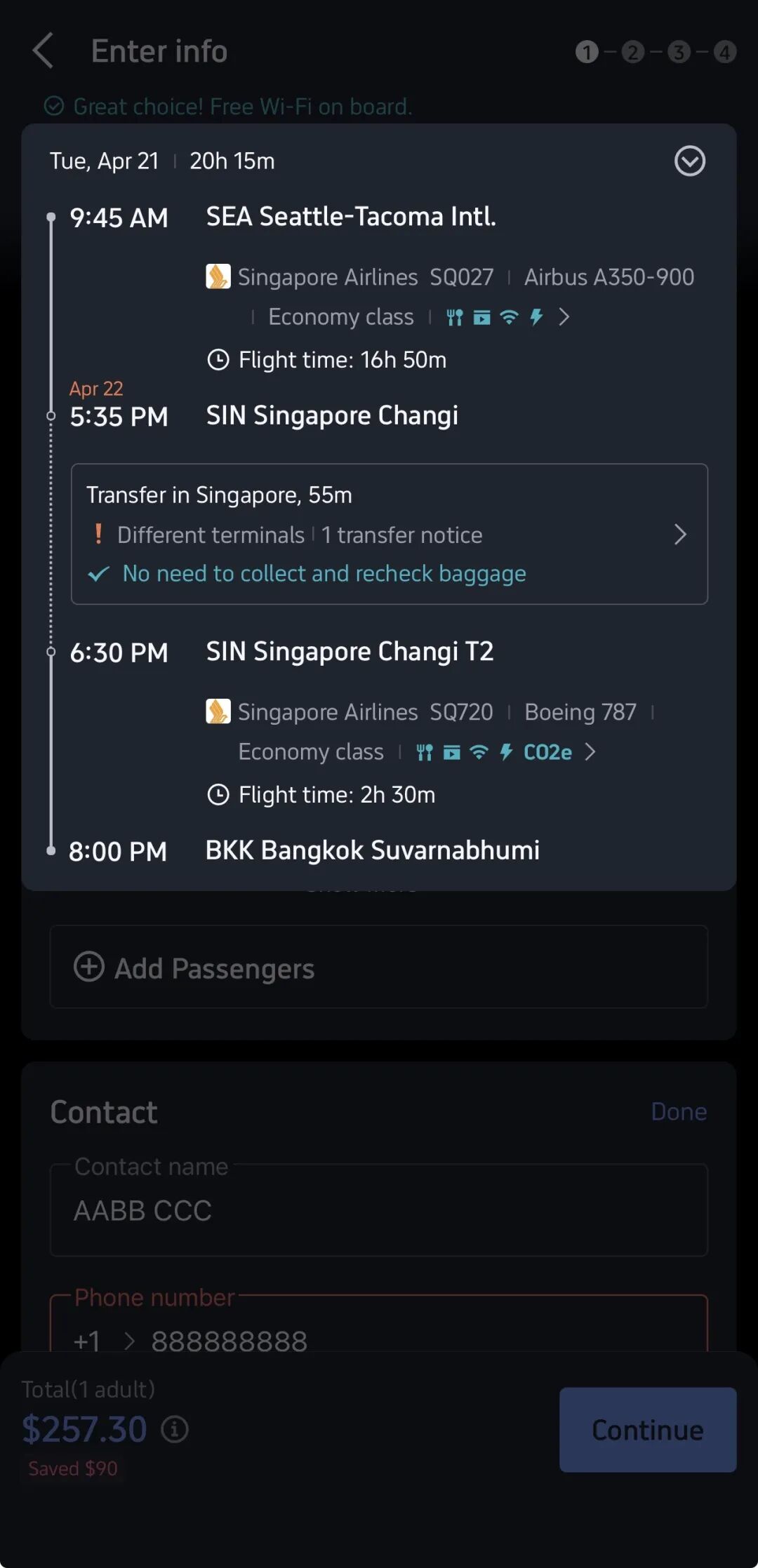Image resolution: width=758 pixels, height=1568 pixels.
Task: Show price details info icon
Action: 175,1429
